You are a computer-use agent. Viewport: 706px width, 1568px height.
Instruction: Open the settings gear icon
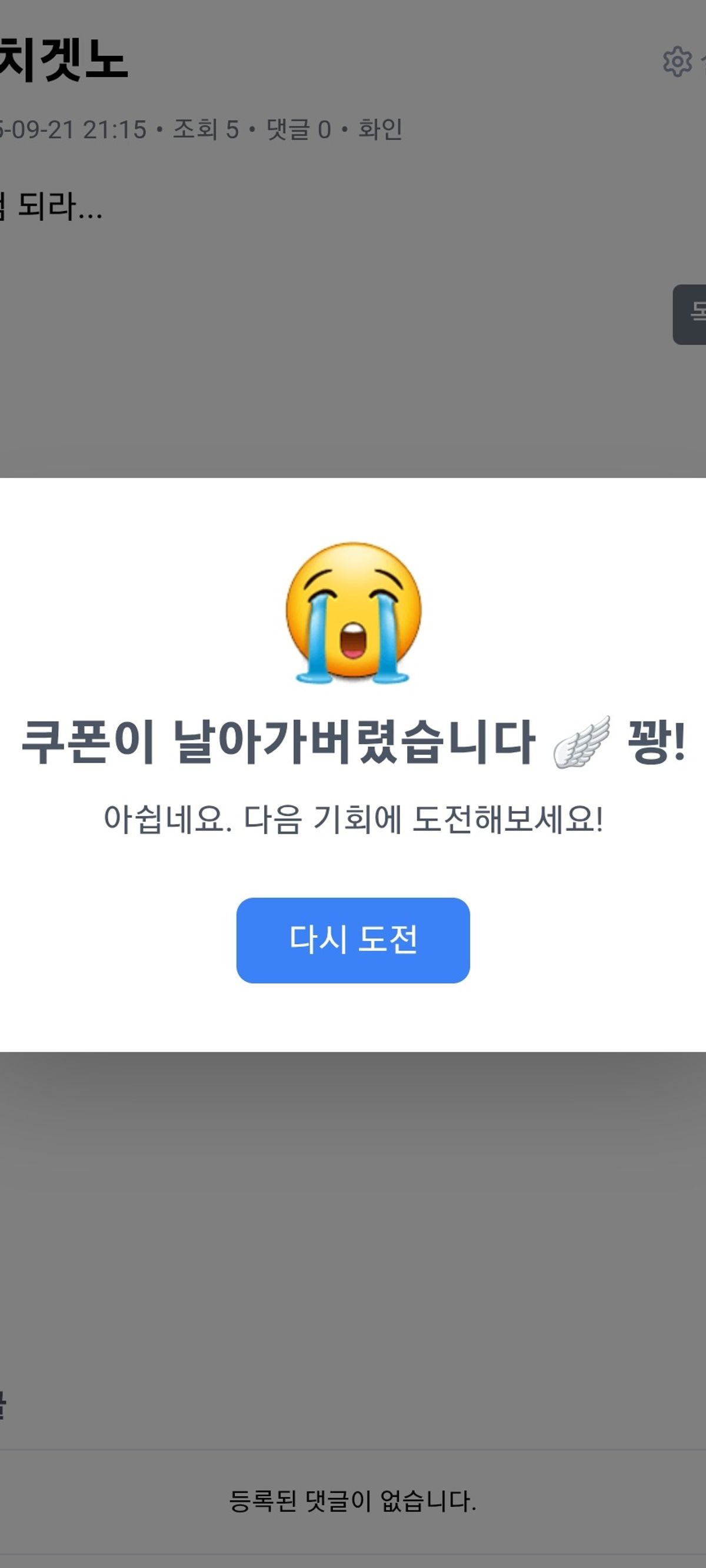(677, 62)
